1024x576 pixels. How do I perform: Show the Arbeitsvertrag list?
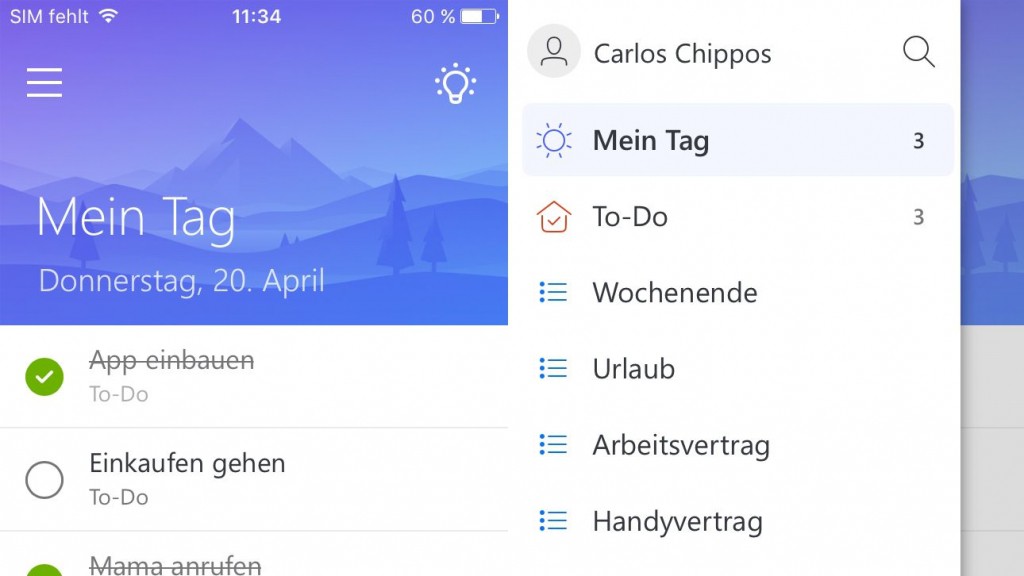(737, 445)
